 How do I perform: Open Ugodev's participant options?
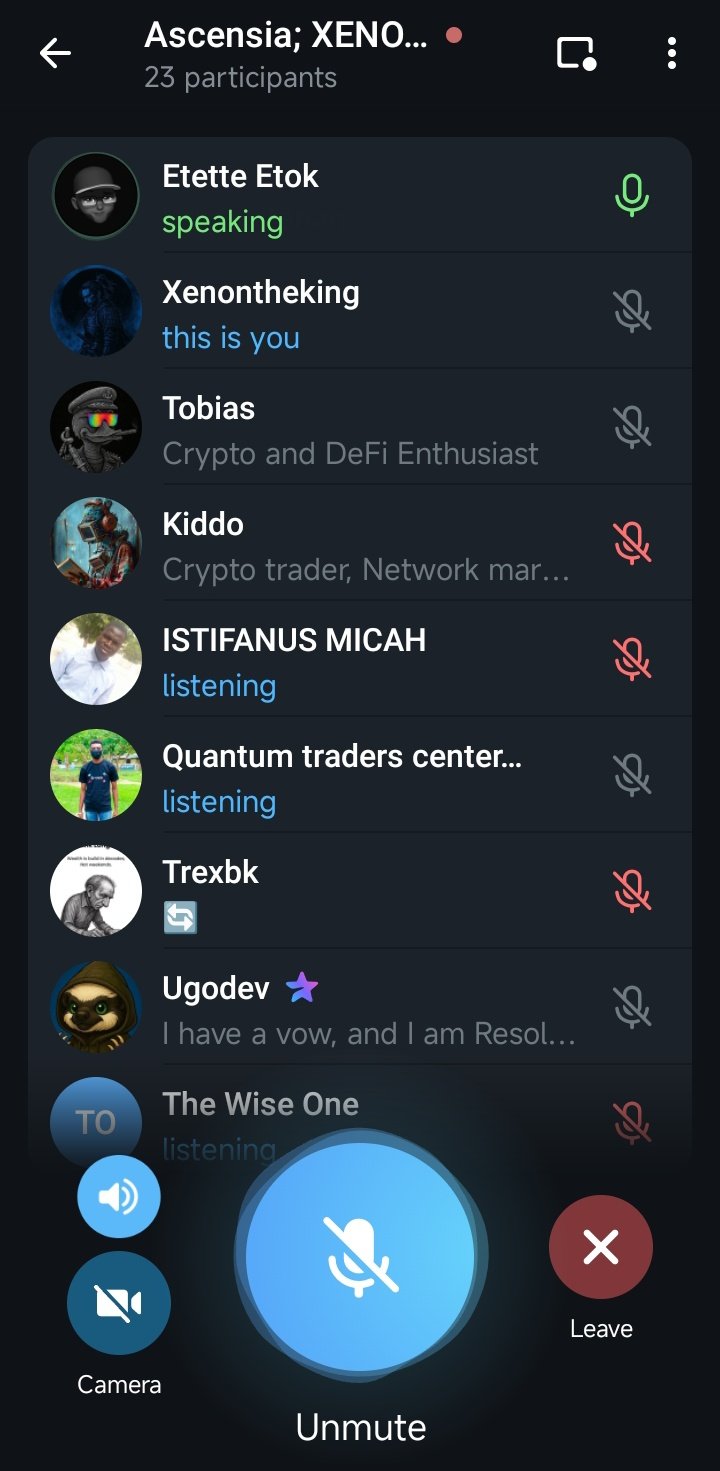[360, 1008]
